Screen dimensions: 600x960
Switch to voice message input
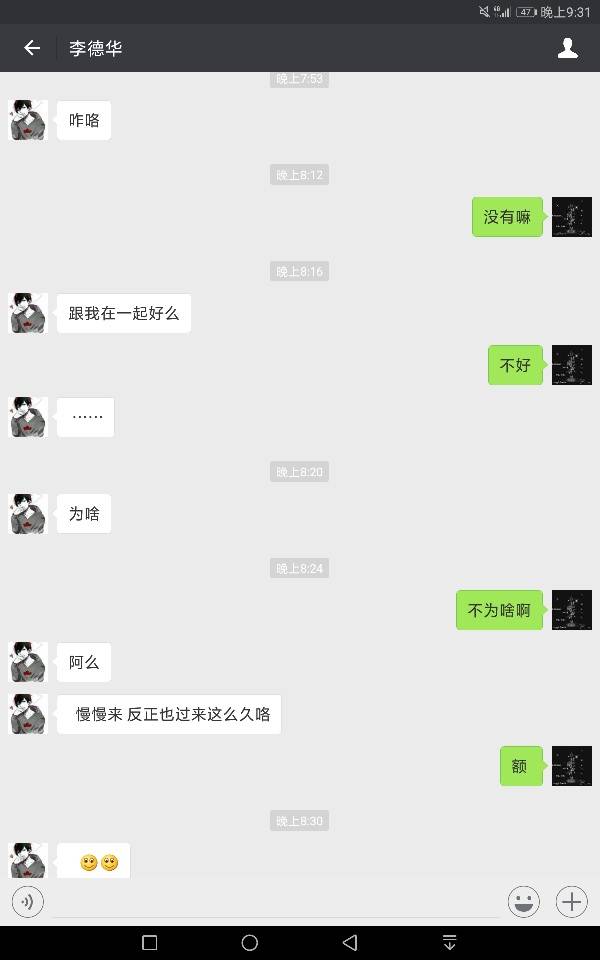click(x=27, y=901)
